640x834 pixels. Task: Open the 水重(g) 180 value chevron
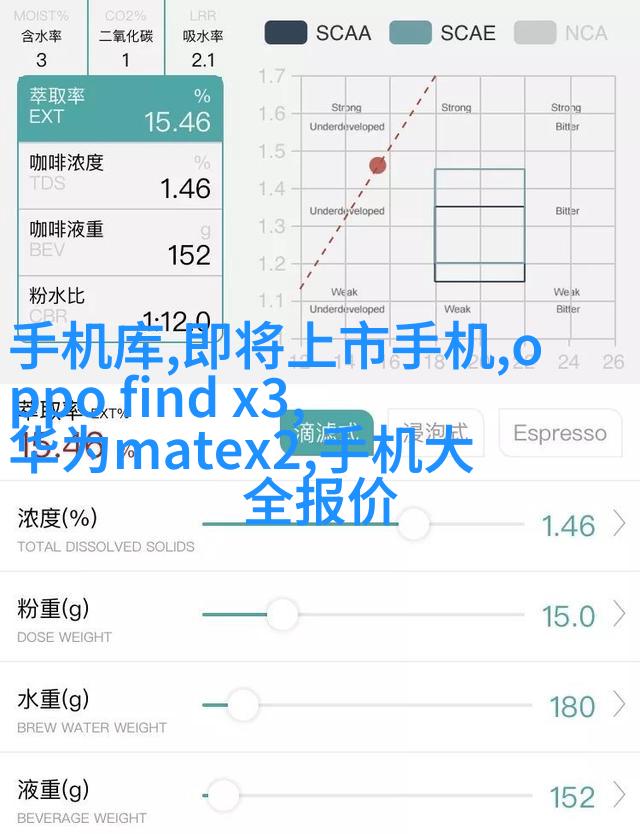[x=620, y=706]
